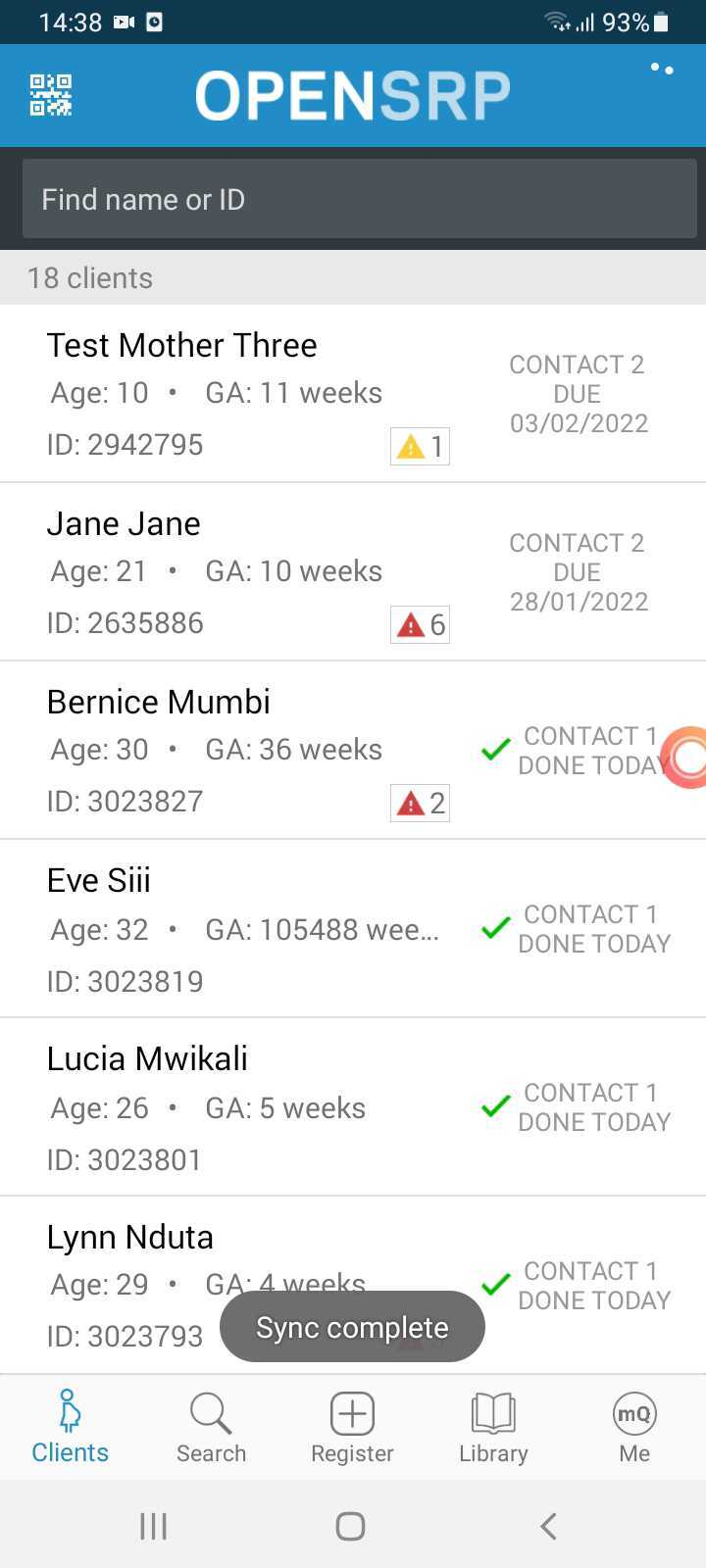The image size is (706, 1568).
Task: Tap Lucia Mwikali's done-today checkmark
Action: click(x=496, y=1106)
